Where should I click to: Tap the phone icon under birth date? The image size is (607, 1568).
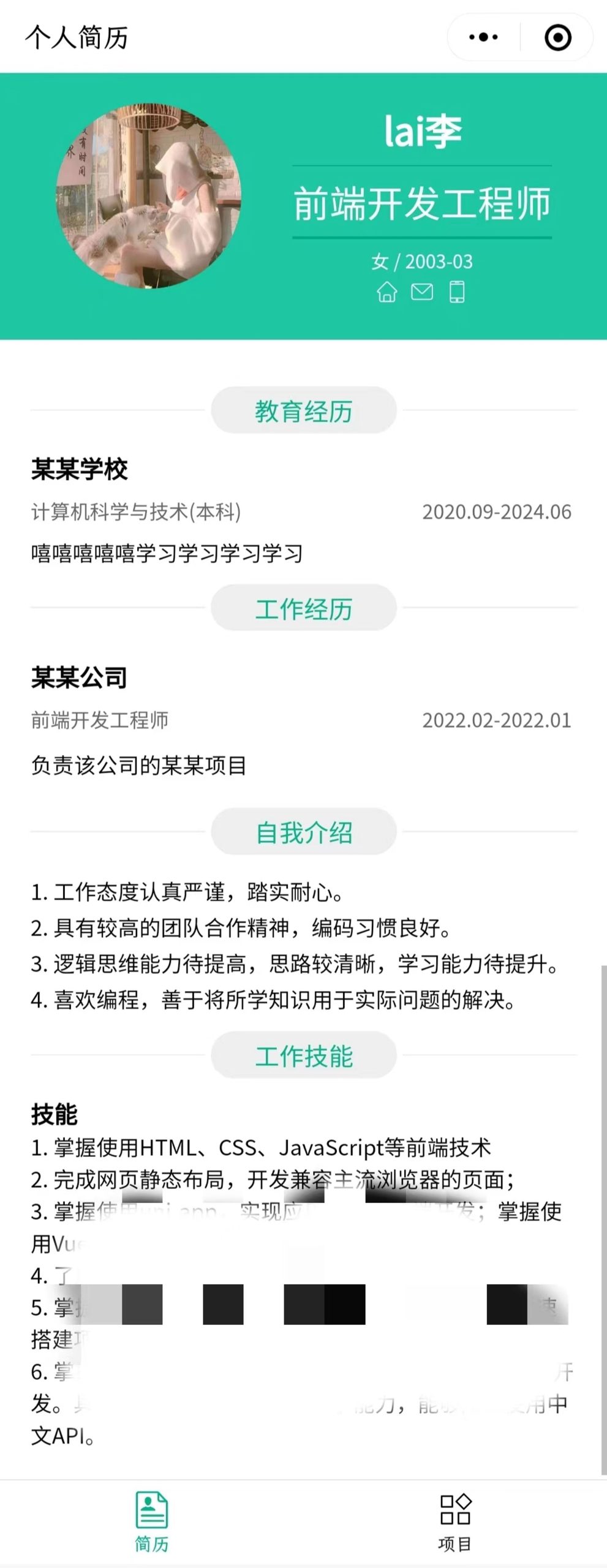pyautogui.click(x=457, y=292)
